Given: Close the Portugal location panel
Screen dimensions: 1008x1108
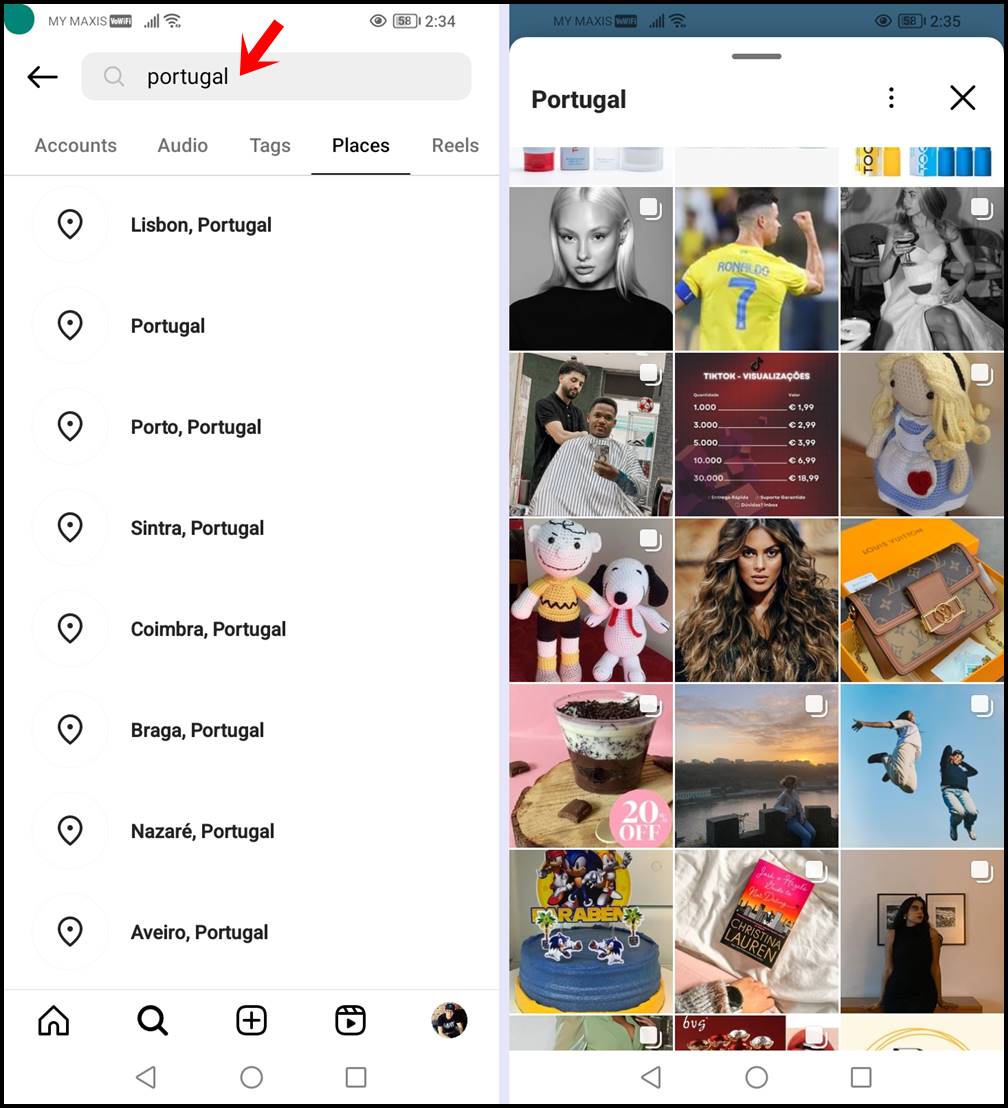Looking at the screenshot, I should (x=962, y=97).
